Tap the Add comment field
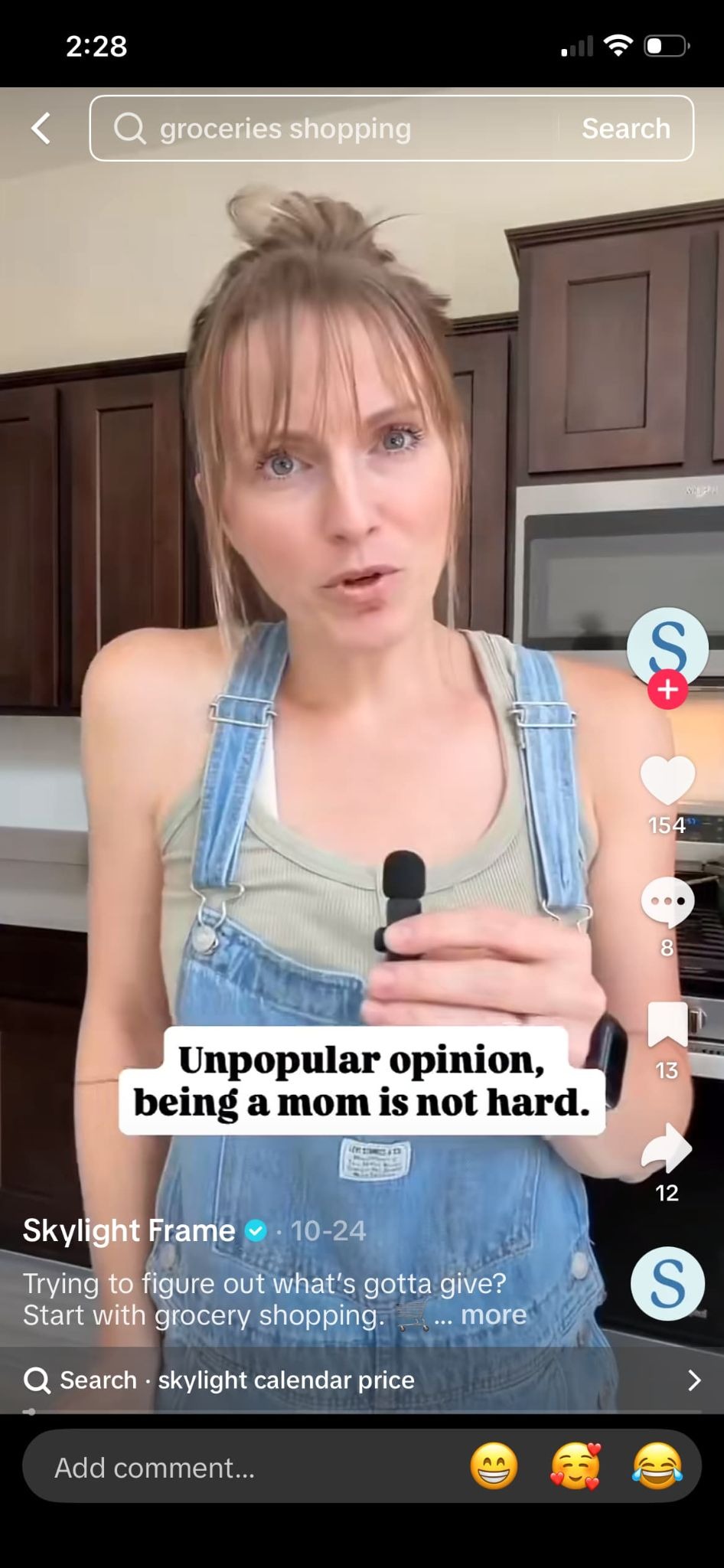This screenshot has width=724, height=1568. click(x=230, y=1467)
